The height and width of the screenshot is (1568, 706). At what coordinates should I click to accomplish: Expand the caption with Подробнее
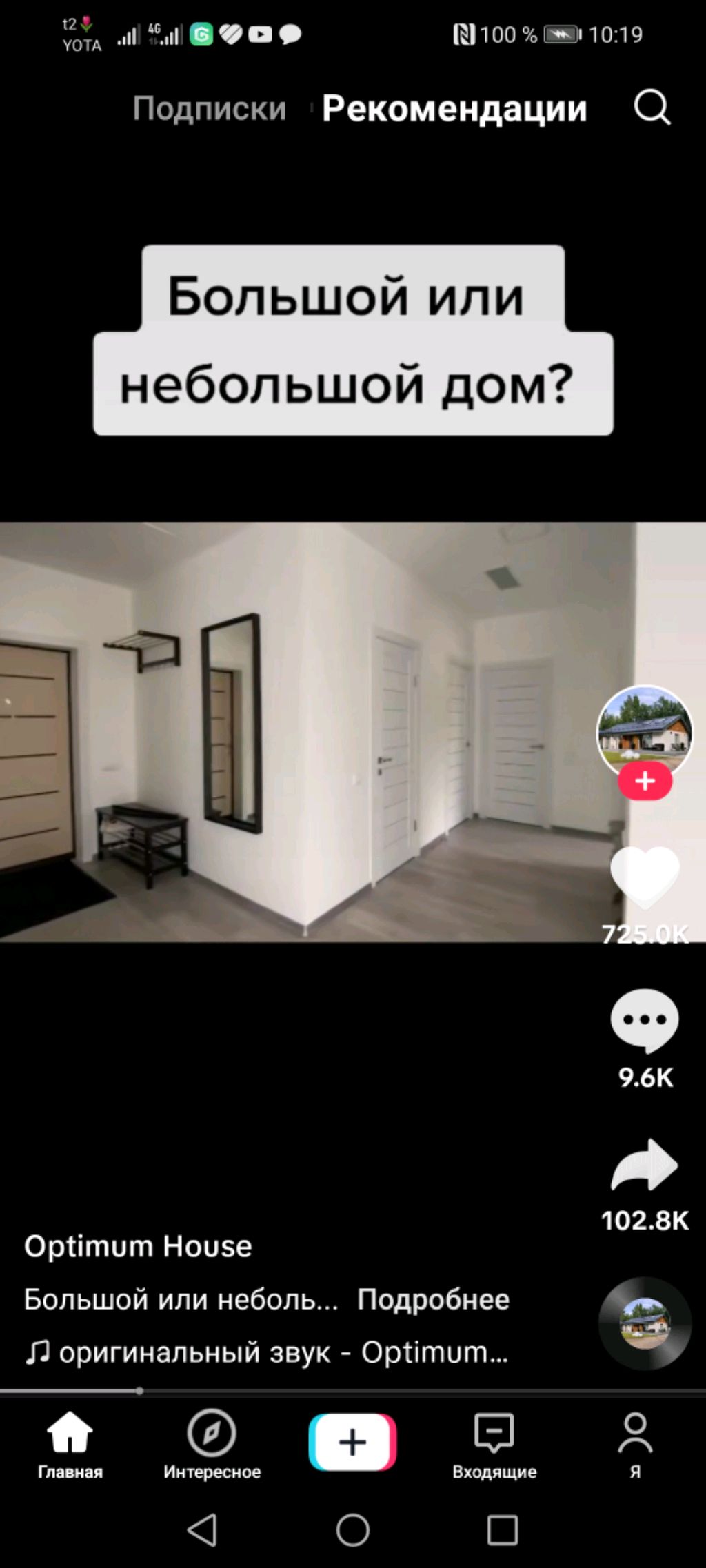click(x=433, y=1300)
